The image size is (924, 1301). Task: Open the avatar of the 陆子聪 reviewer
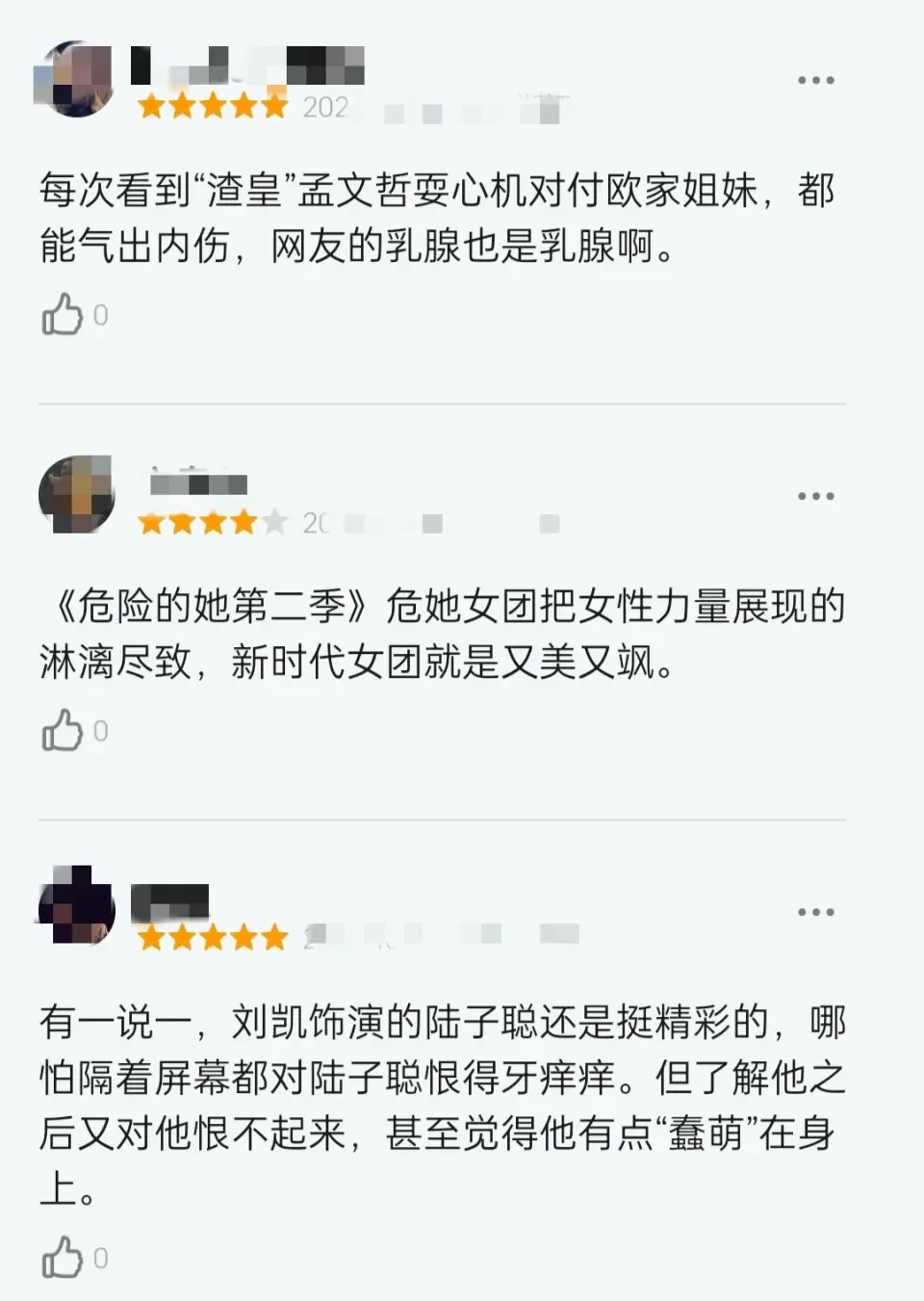pos(76,908)
